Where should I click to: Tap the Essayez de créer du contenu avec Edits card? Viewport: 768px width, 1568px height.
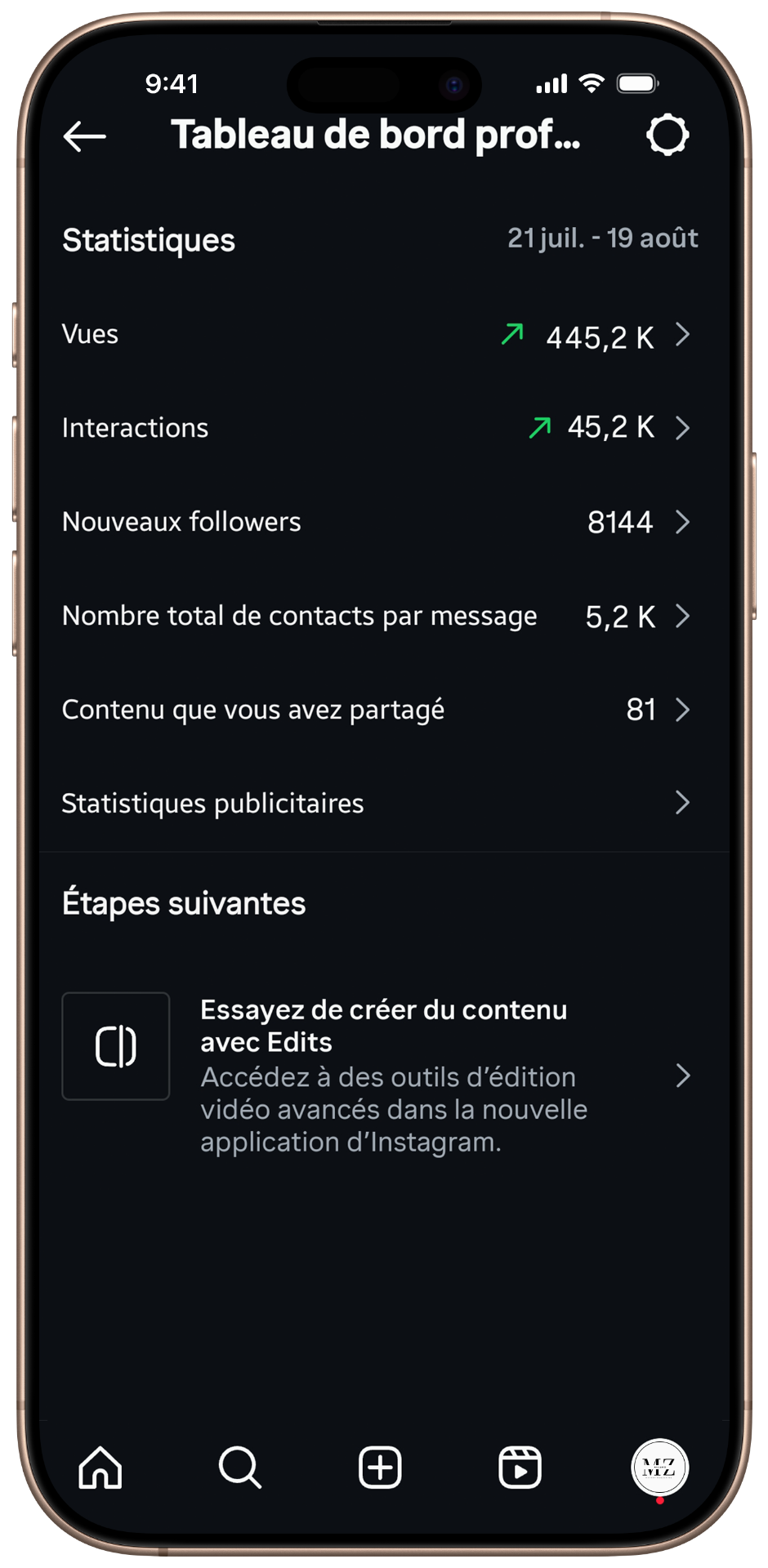coord(376,1076)
